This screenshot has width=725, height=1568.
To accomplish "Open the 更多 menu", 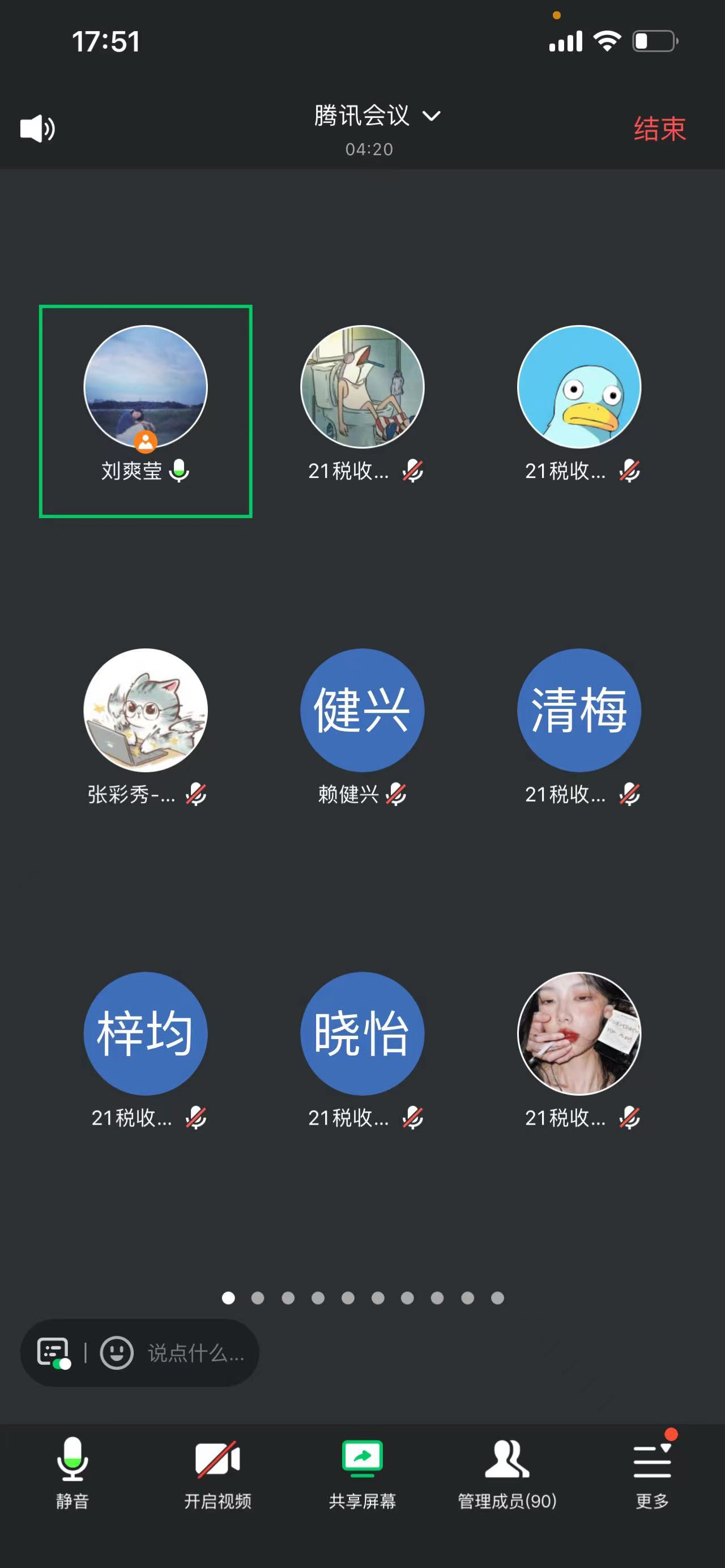I will click(652, 1472).
